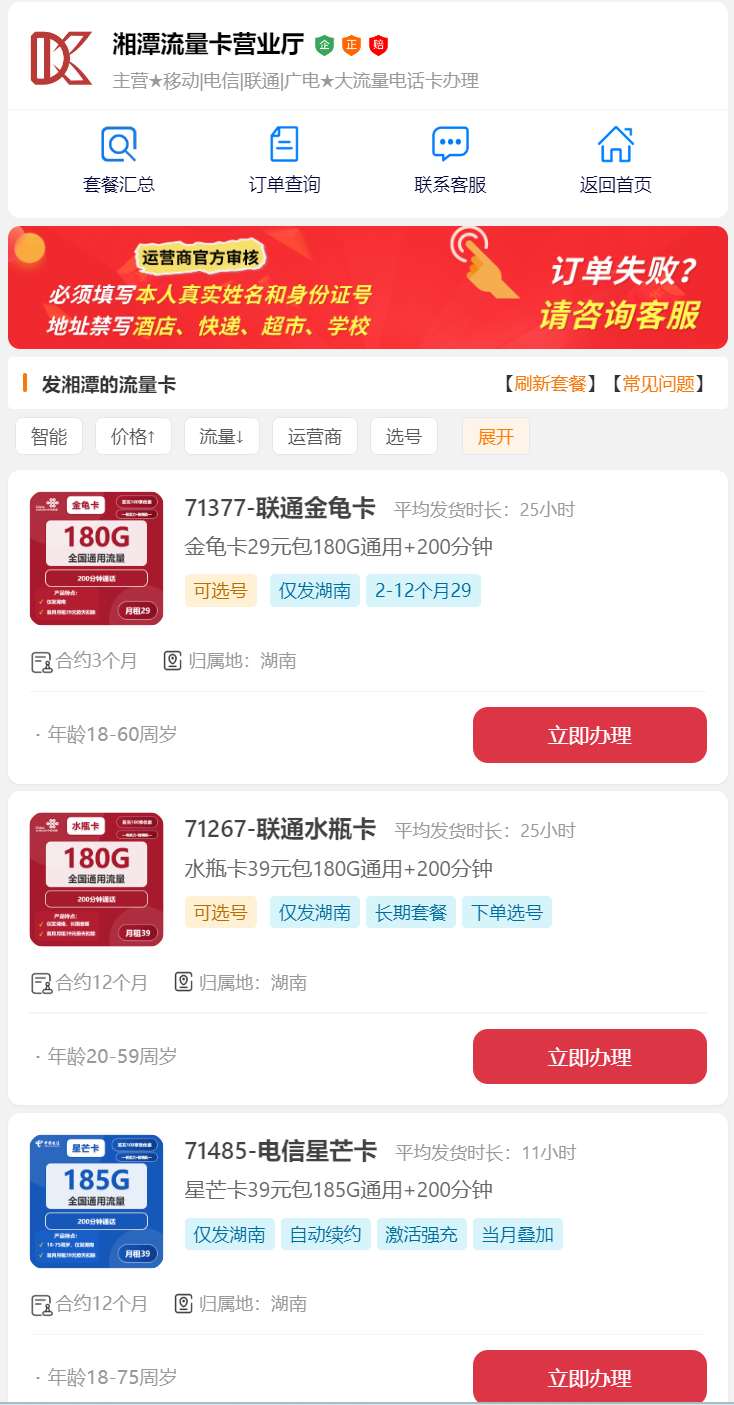The height and width of the screenshot is (1405, 734).
Task: Switch to 智能 sorting tab
Action: pos(49,436)
